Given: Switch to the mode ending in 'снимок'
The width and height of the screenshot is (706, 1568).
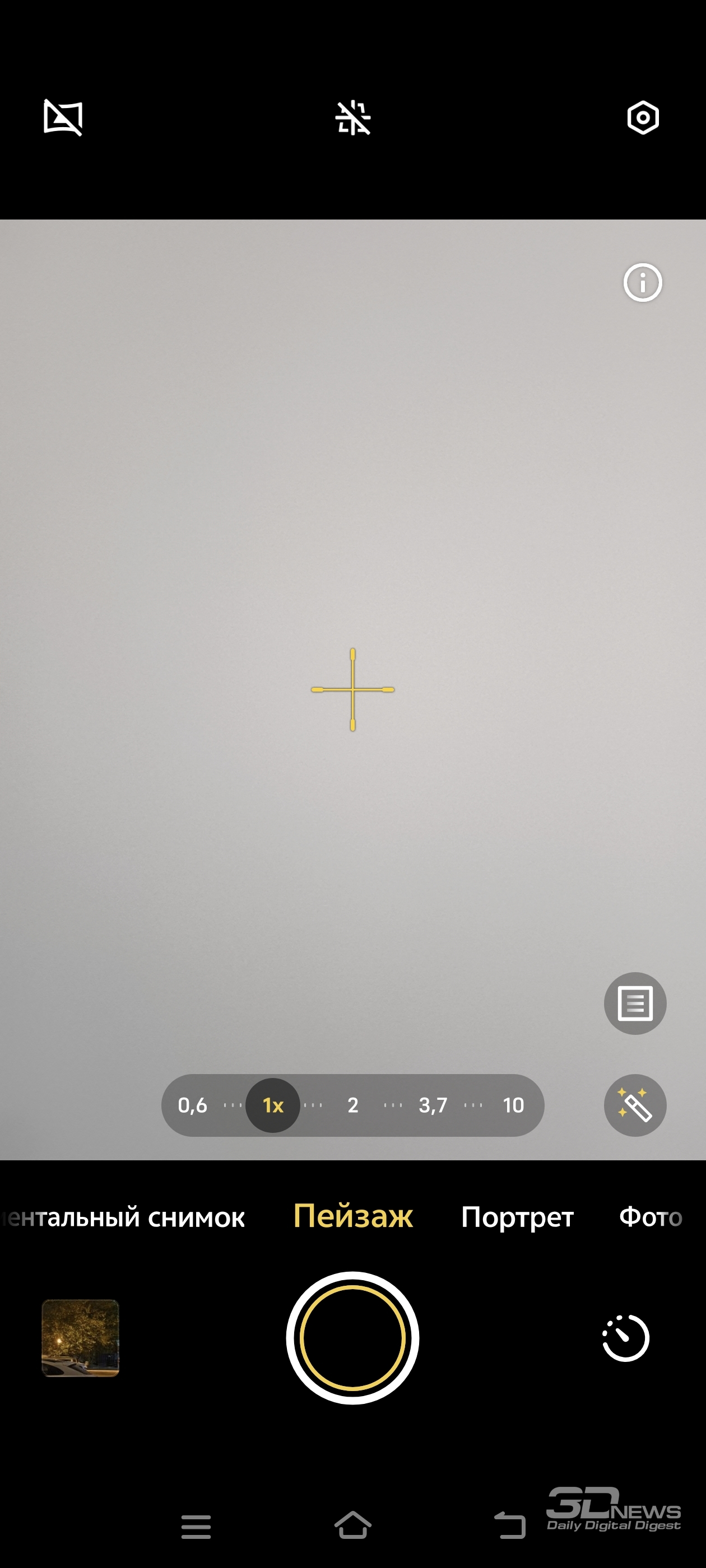Looking at the screenshot, I should (124, 1217).
